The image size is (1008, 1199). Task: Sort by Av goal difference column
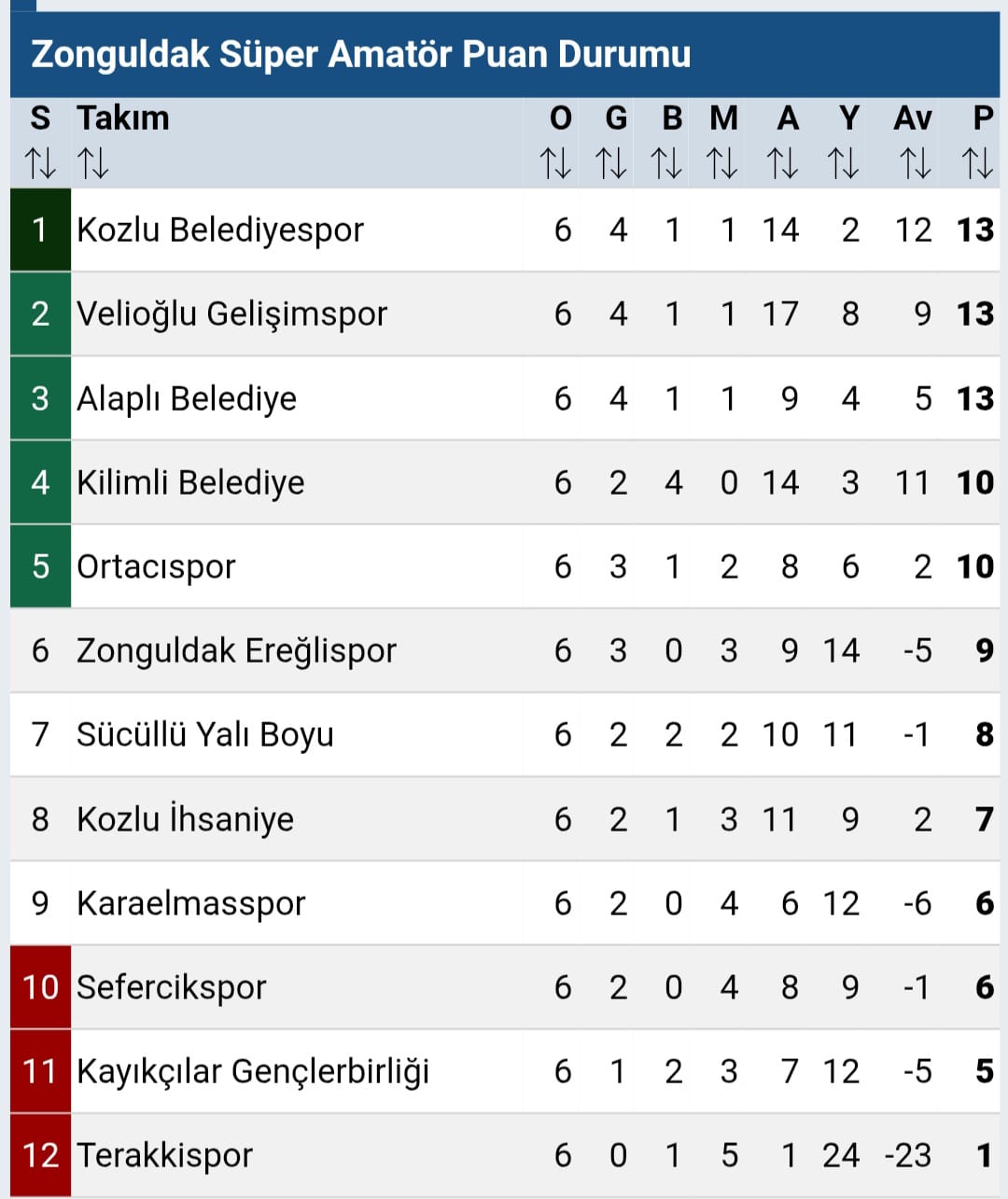click(915, 163)
